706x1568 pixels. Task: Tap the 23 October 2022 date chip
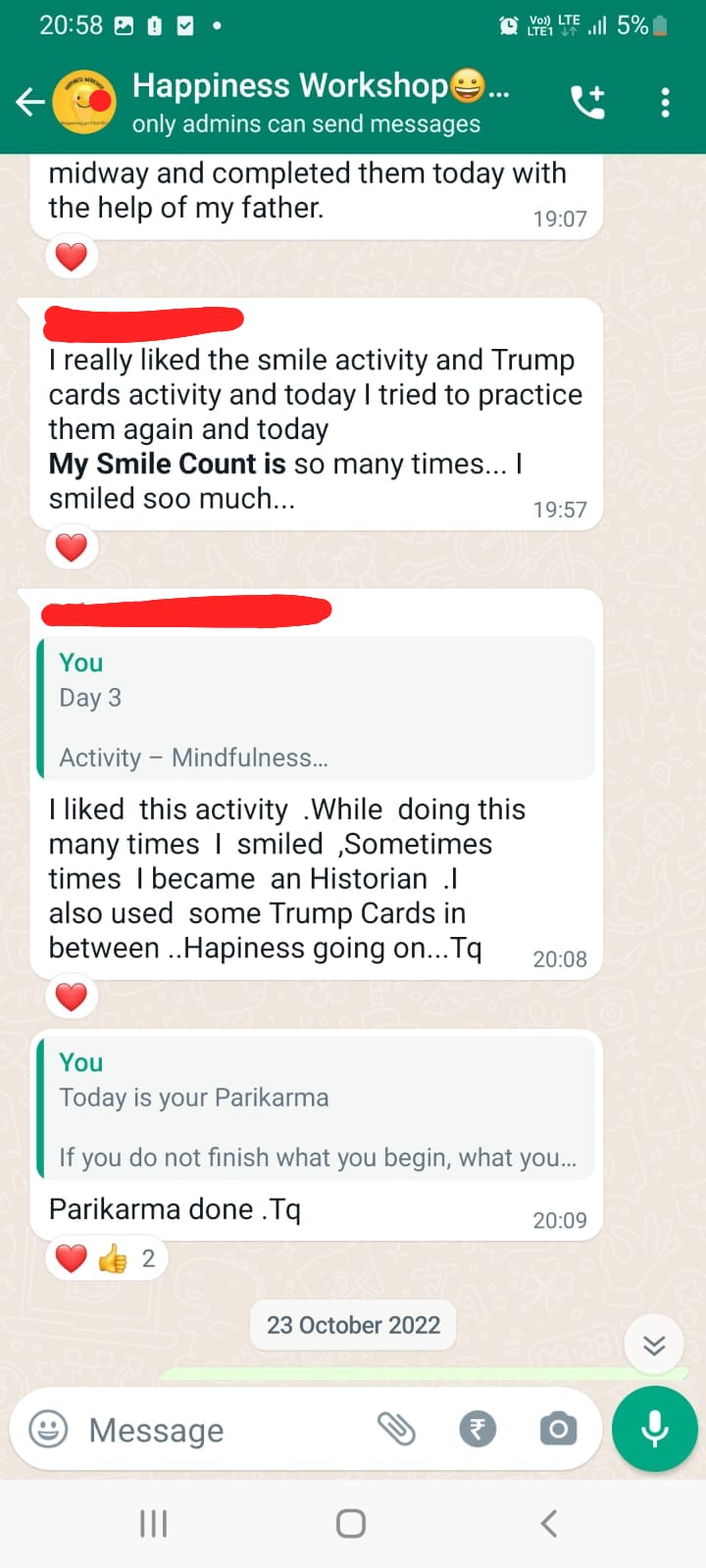click(352, 1324)
